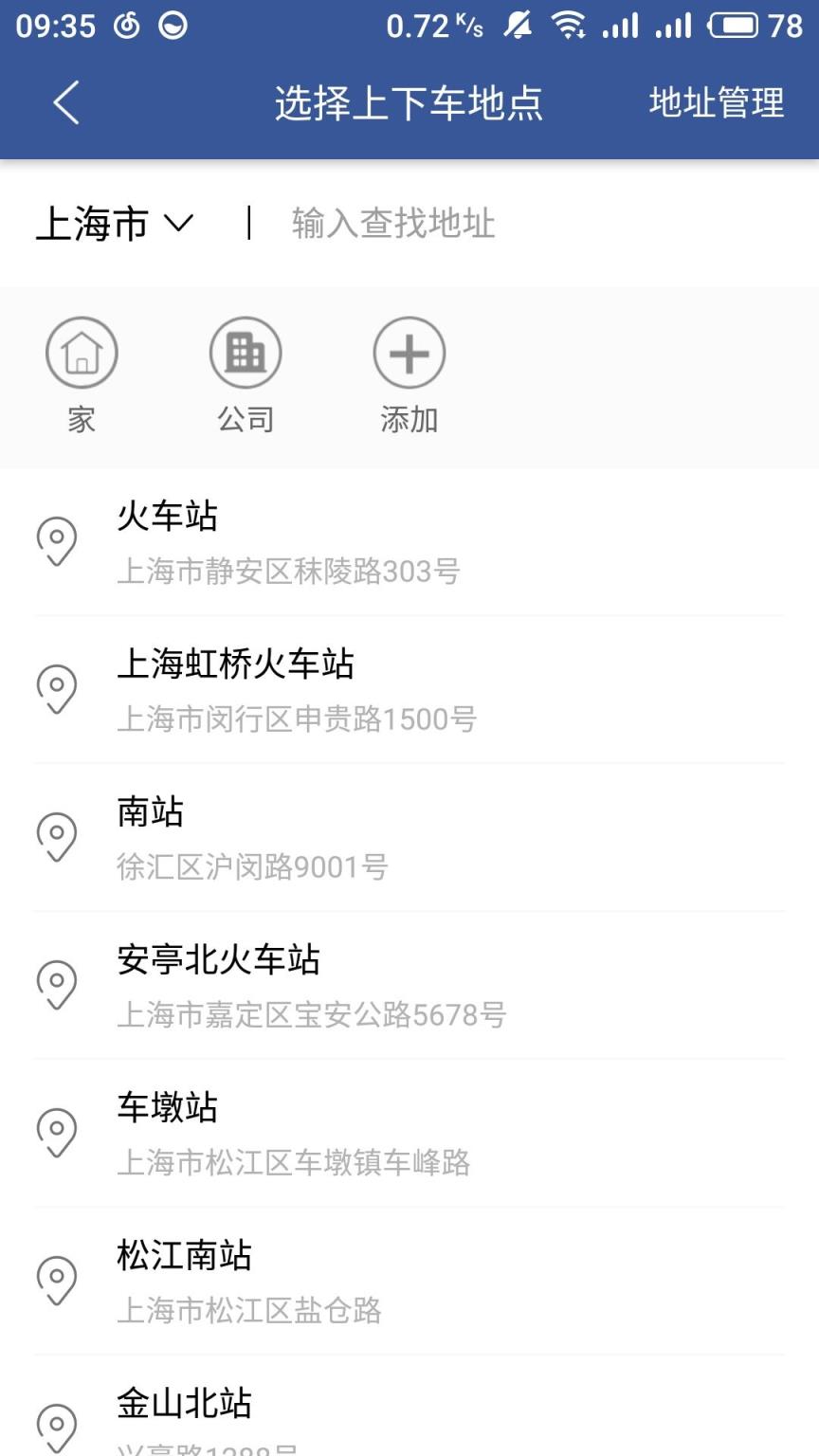Select the Home (家) address shortcut icon
819x1456 pixels.
81,351
